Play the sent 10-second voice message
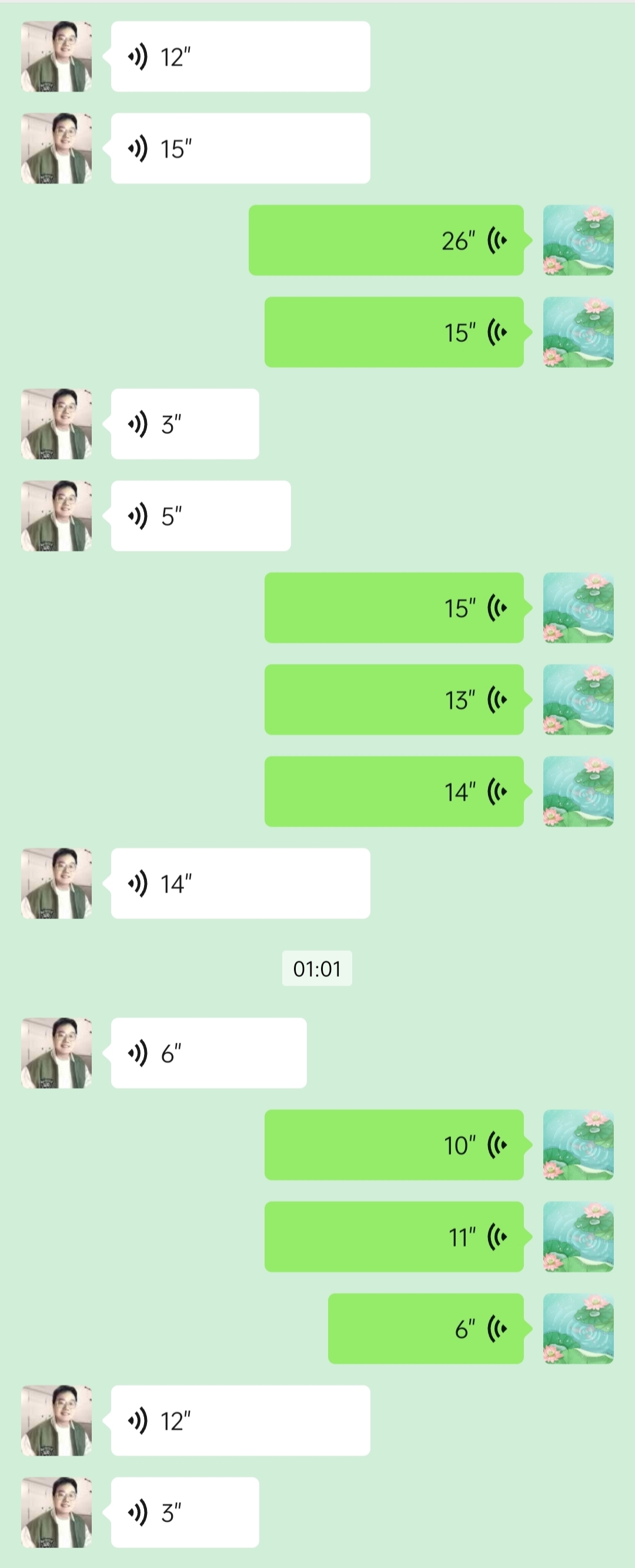Image resolution: width=635 pixels, height=1568 pixels. click(393, 1145)
